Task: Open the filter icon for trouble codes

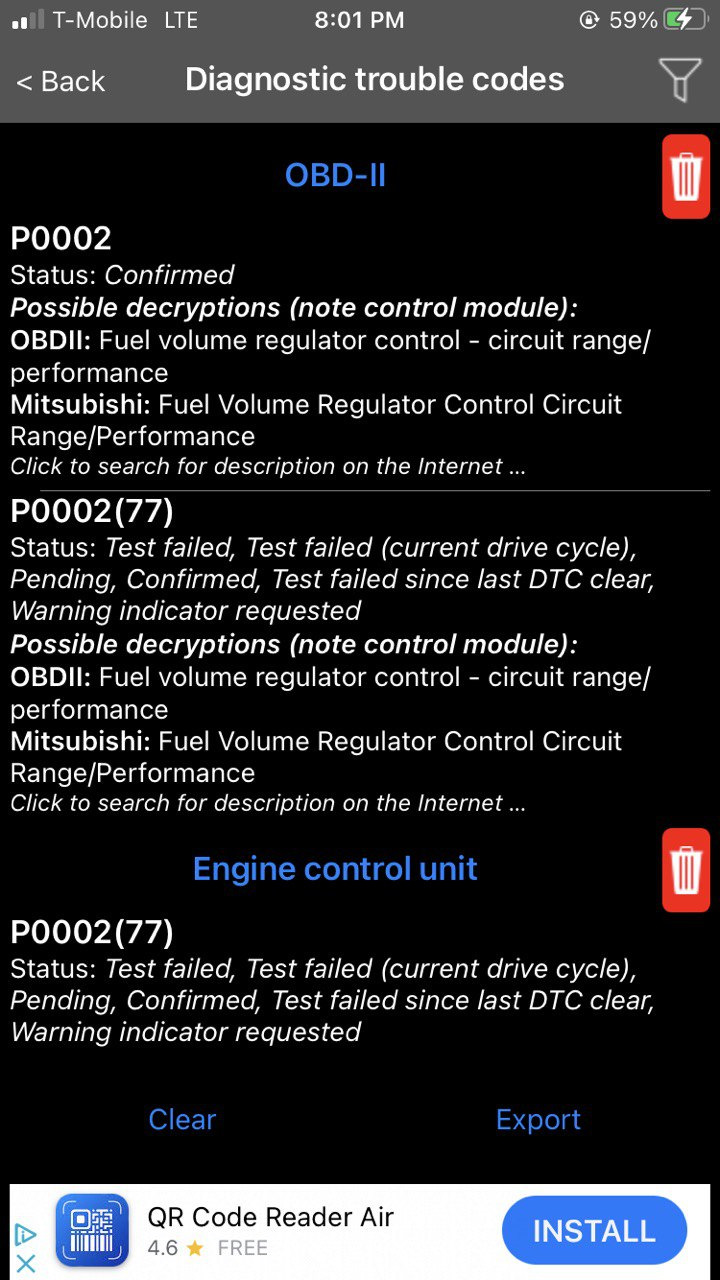Action: 681,78
